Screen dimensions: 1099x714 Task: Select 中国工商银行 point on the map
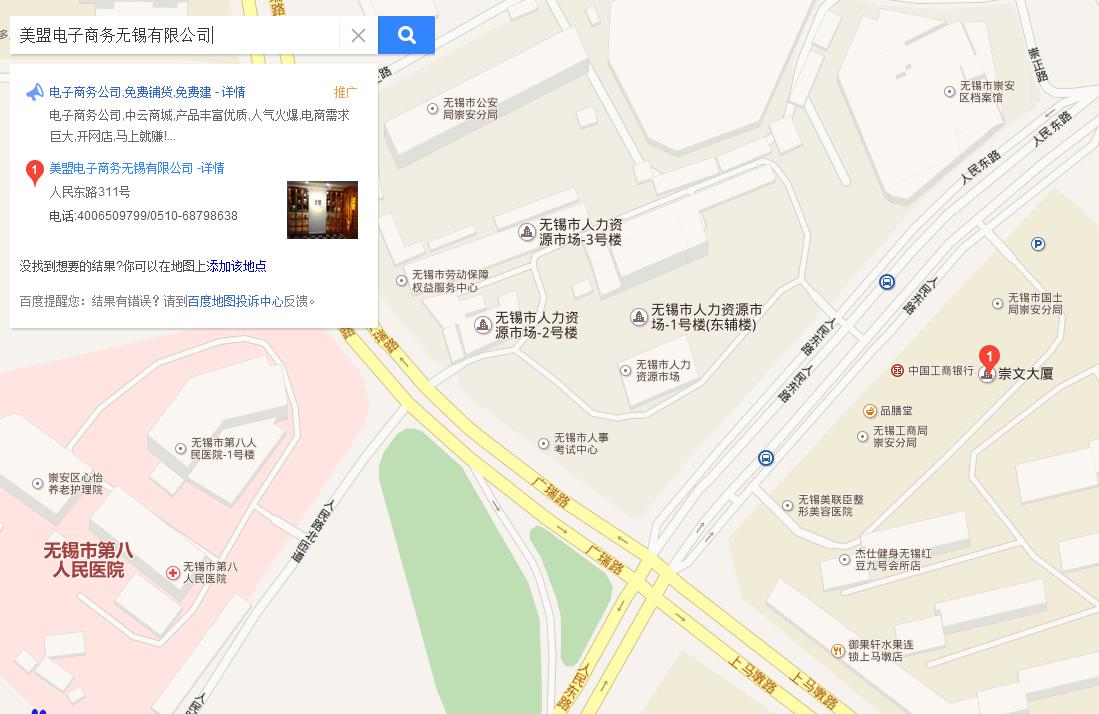[x=933, y=371]
